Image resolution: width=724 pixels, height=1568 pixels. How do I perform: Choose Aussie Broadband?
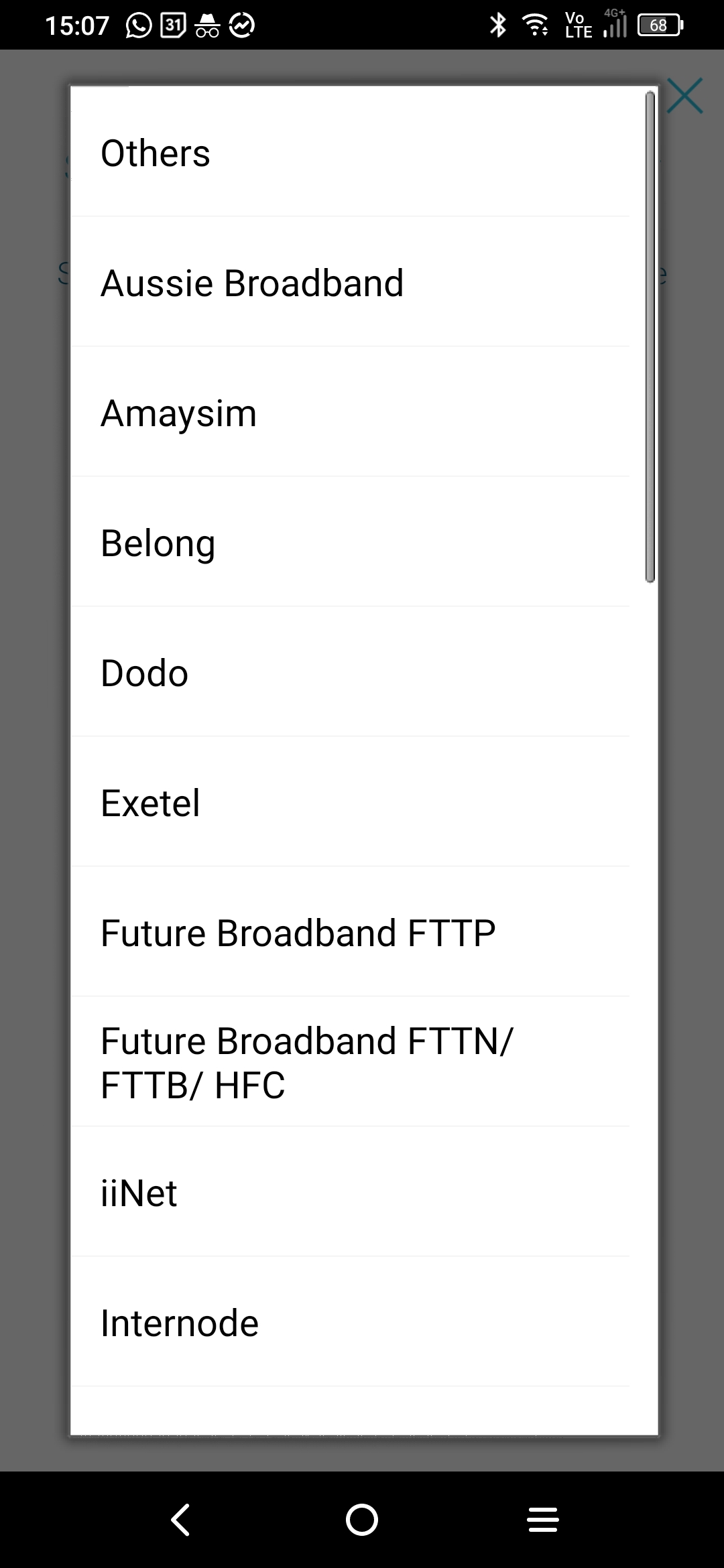[350, 282]
